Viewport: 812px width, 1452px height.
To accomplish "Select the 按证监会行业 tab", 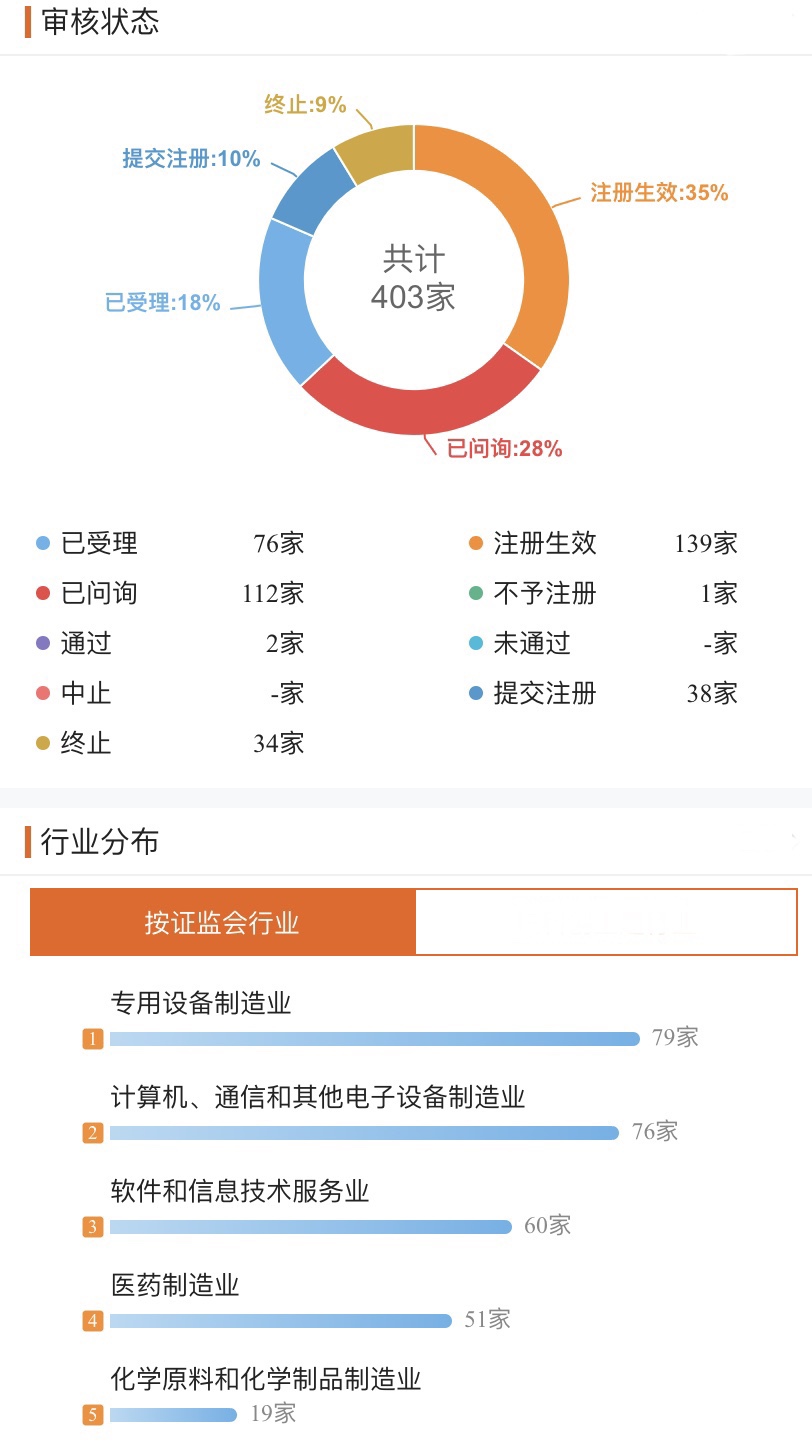I will click(222, 922).
